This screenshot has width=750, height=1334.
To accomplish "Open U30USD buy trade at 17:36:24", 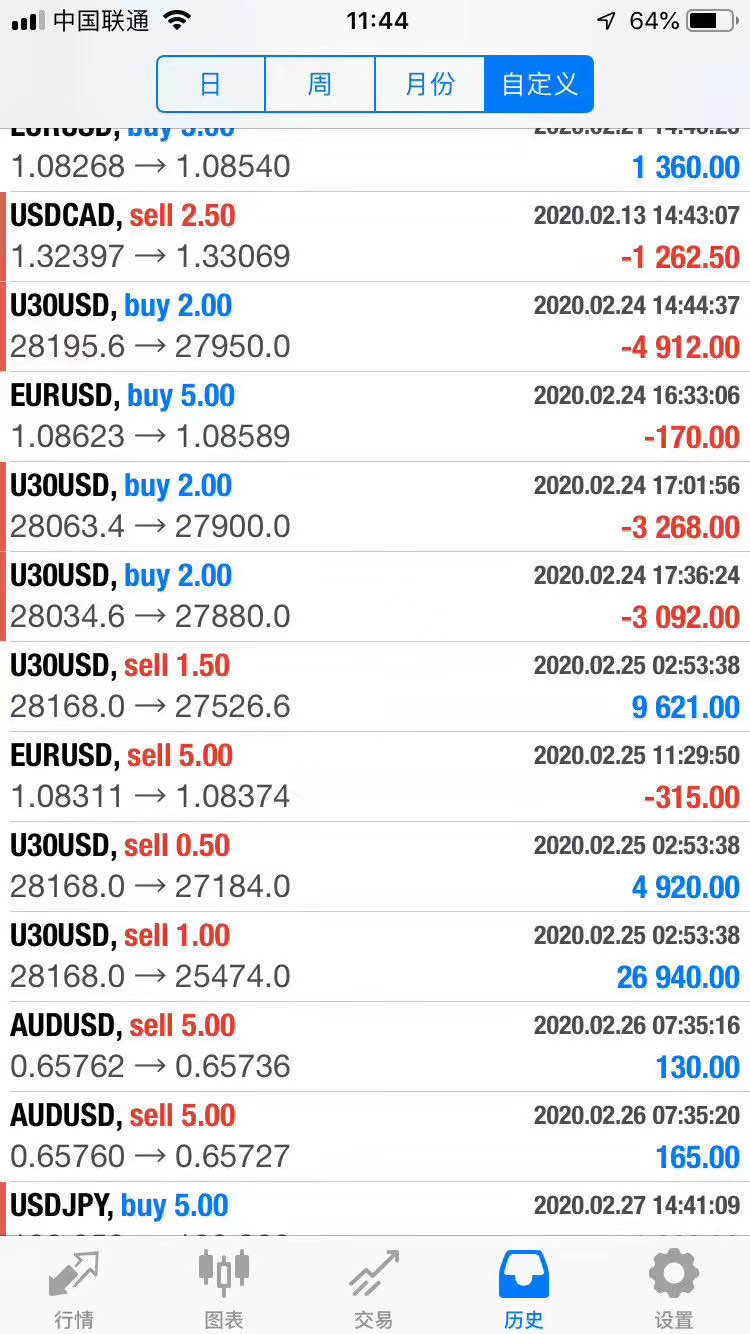I will [375, 596].
